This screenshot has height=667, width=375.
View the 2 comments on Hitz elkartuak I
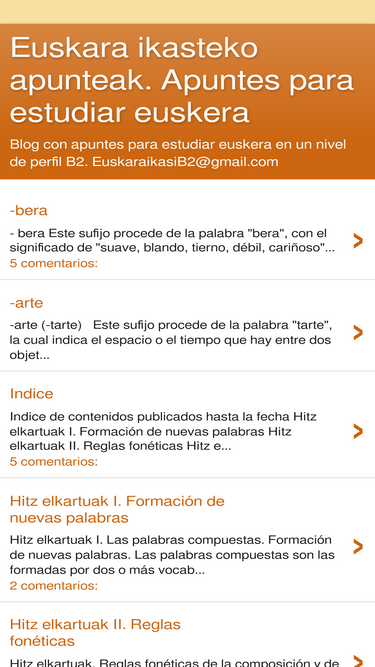coord(54,586)
